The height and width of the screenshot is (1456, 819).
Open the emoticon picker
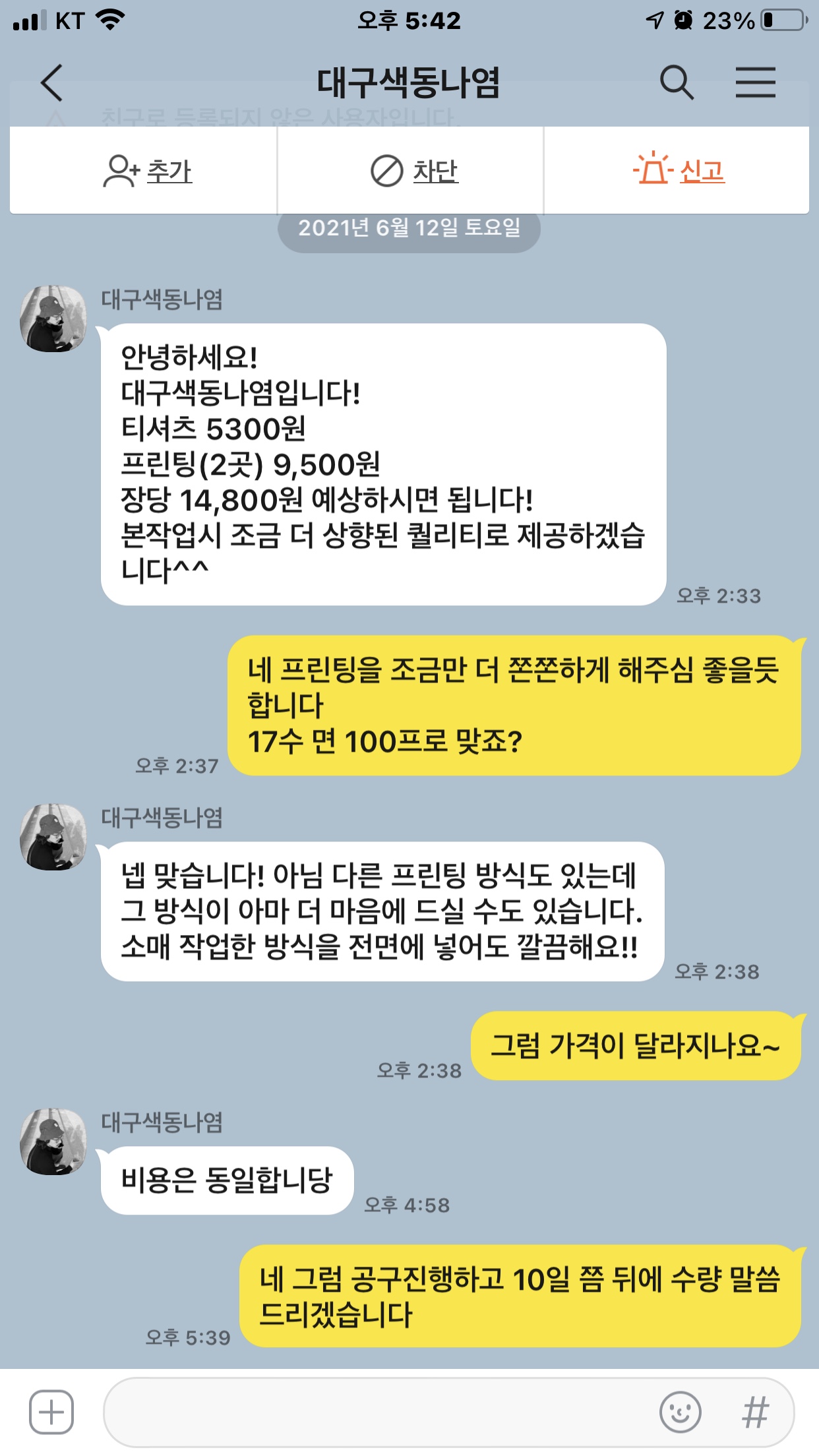point(680,1412)
